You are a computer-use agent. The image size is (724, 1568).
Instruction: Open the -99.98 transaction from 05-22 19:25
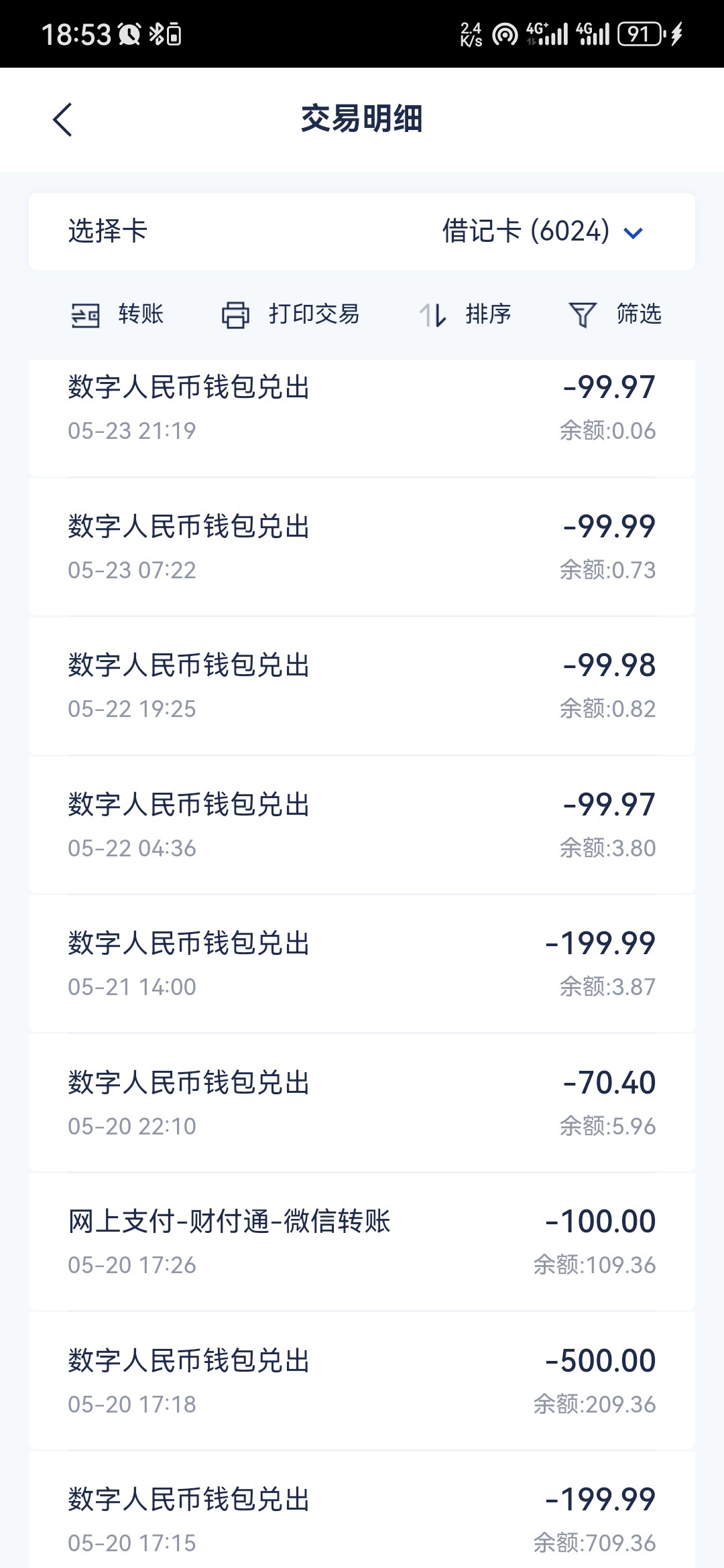[x=362, y=686]
